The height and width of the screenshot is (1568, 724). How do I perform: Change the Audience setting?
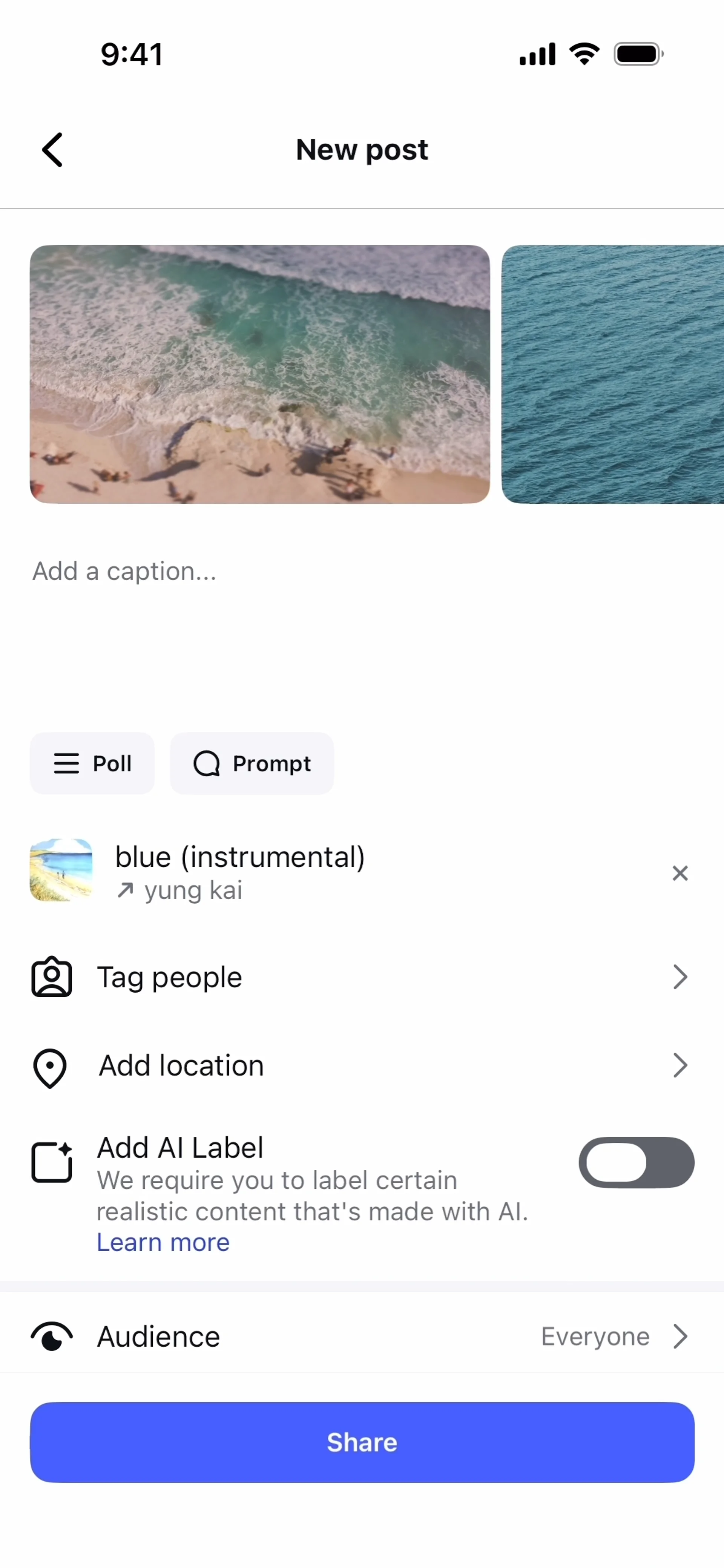362,1337
